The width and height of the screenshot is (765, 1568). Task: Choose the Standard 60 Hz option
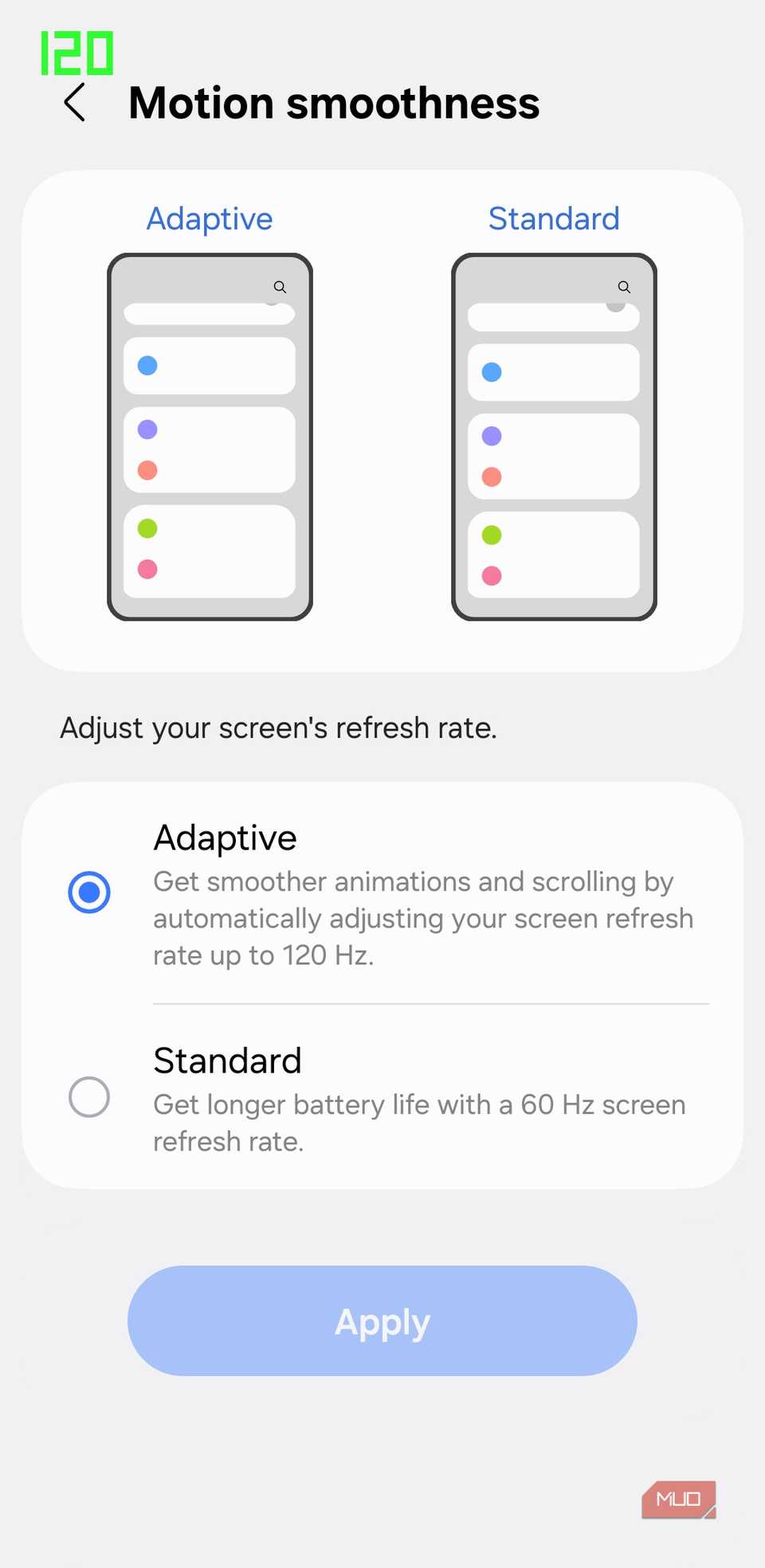pyautogui.click(x=89, y=1097)
